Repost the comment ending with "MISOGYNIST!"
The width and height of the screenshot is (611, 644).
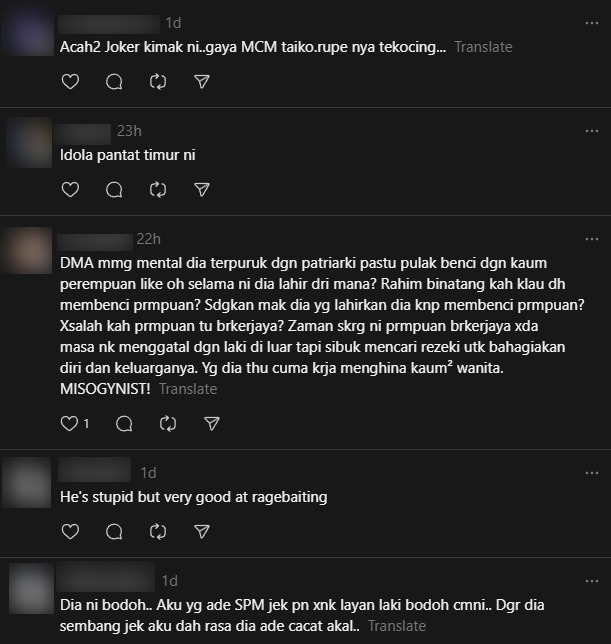tap(167, 423)
